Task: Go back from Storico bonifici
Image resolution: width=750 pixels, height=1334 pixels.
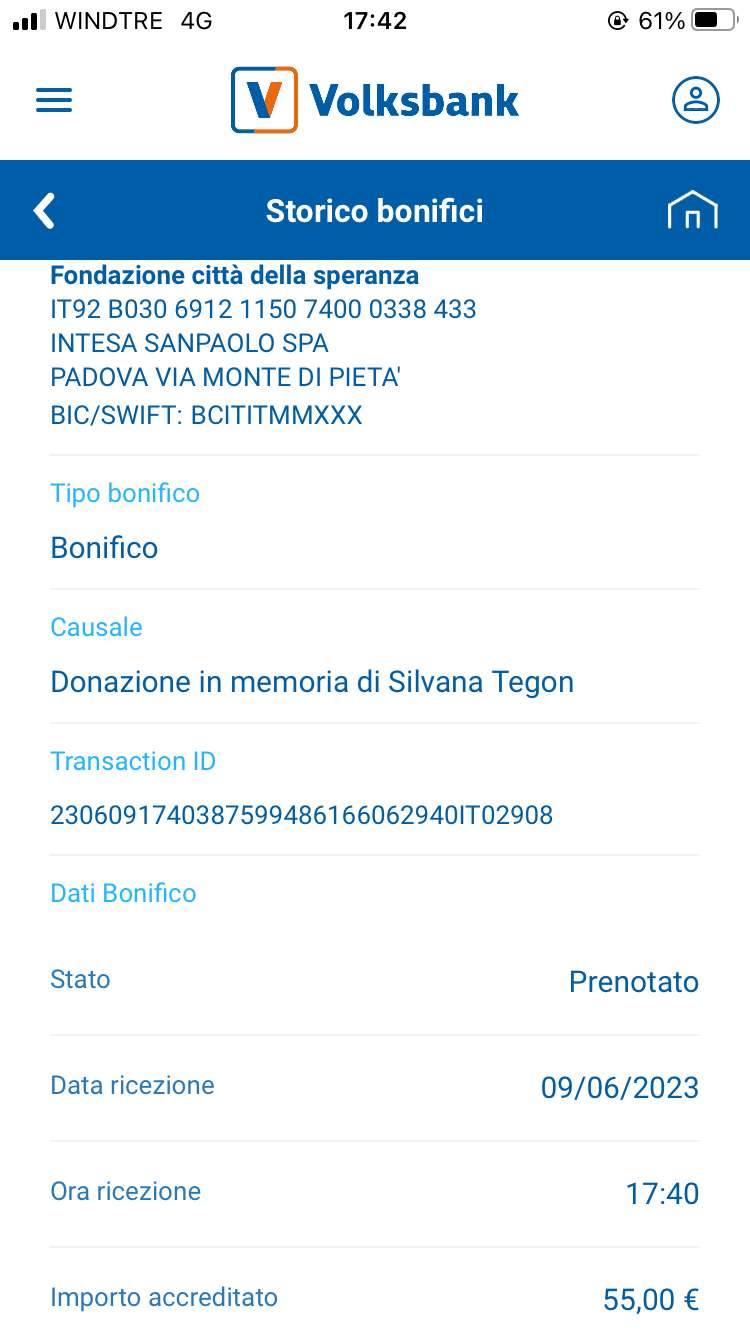Action: pos(44,211)
